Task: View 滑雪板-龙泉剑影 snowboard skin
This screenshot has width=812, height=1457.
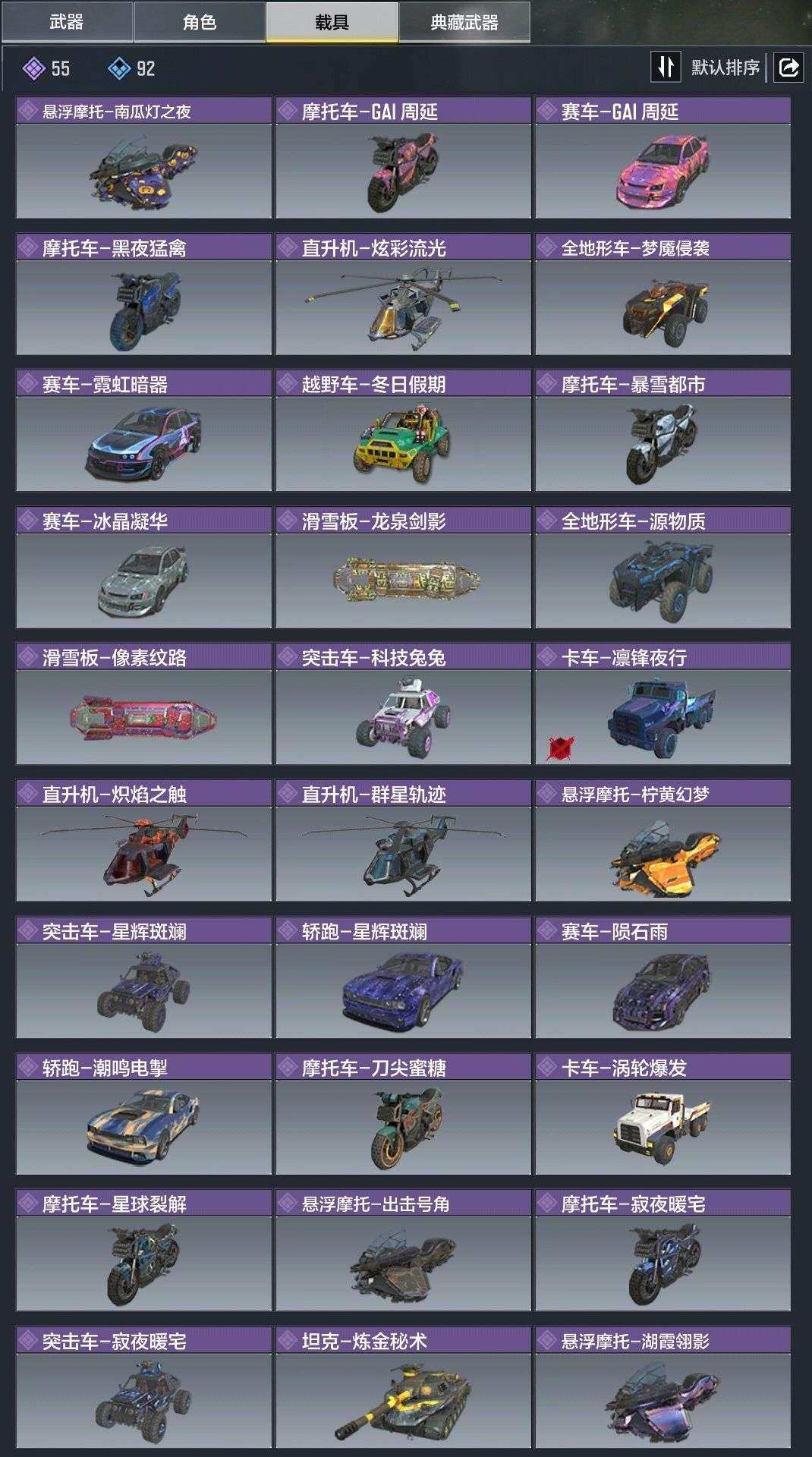Action: (x=403, y=568)
